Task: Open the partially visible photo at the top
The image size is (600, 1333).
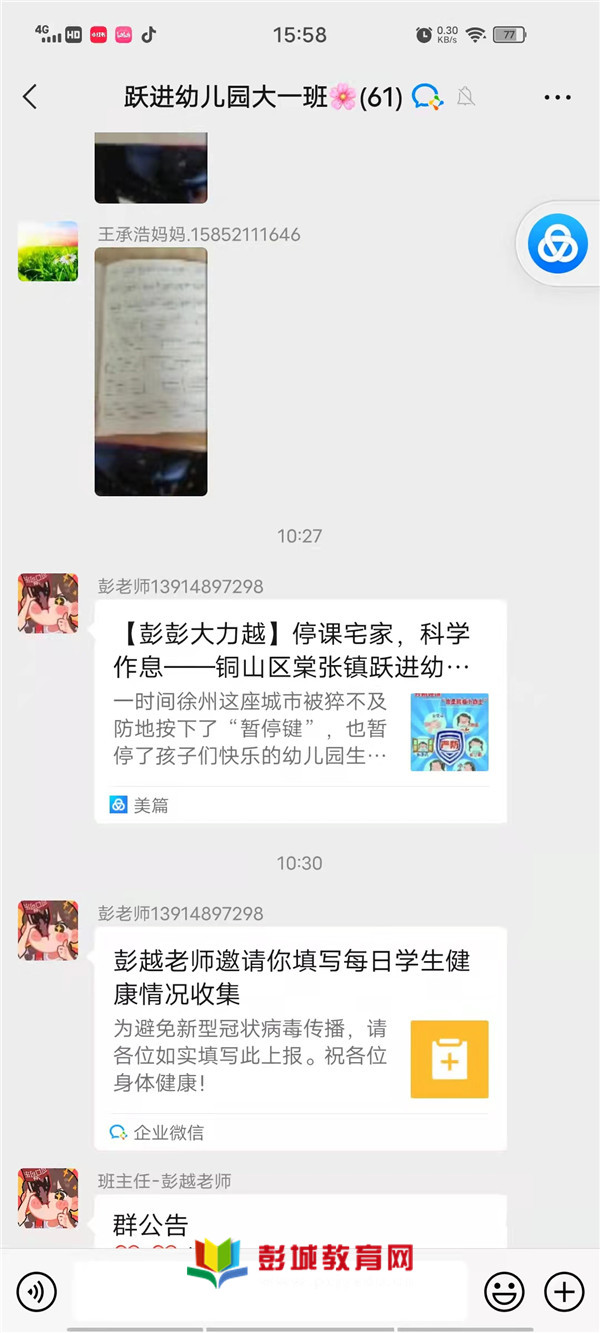Action: coord(151,167)
